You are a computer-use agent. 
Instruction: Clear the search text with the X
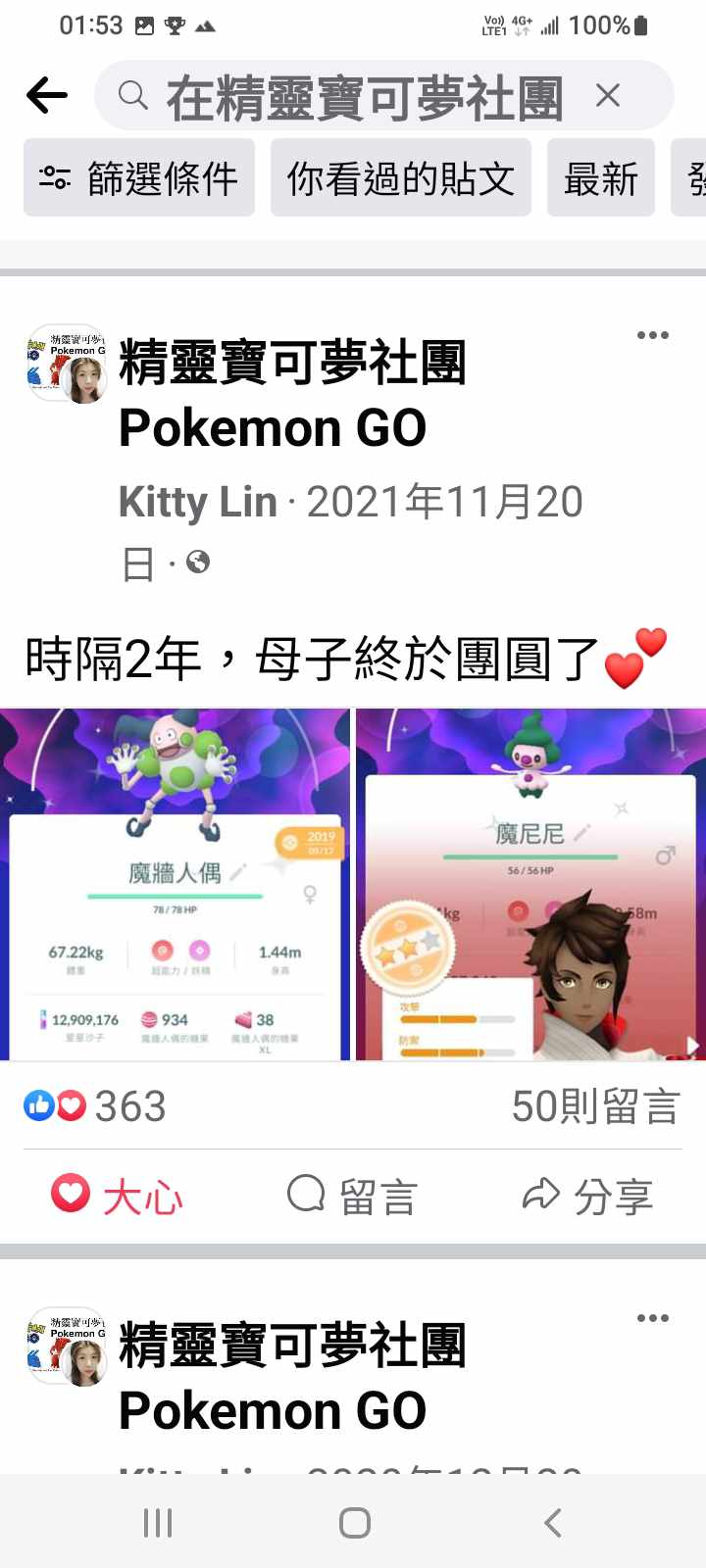click(x=608, y=95)
